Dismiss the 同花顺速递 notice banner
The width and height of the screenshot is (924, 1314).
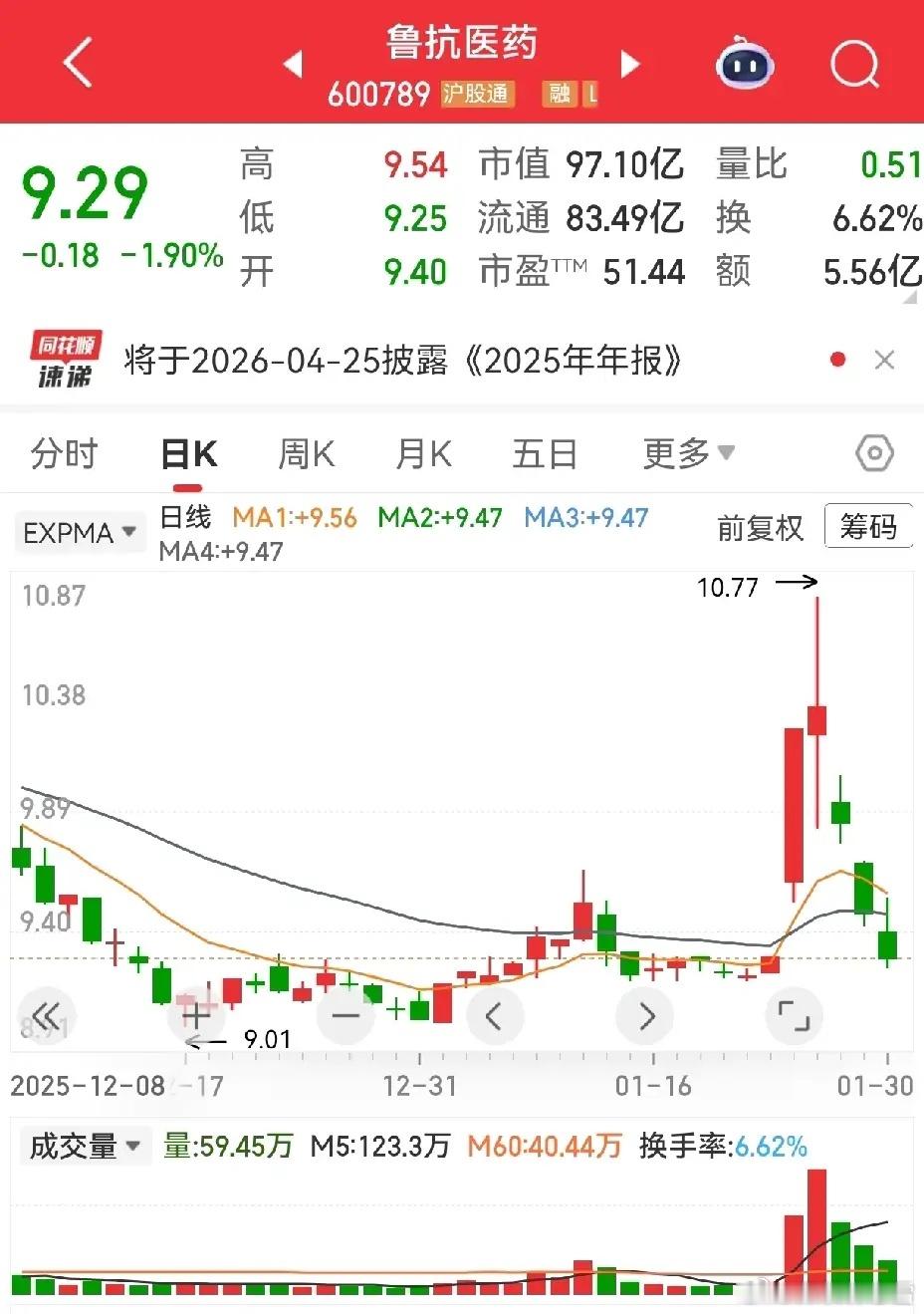click(884, 360)
